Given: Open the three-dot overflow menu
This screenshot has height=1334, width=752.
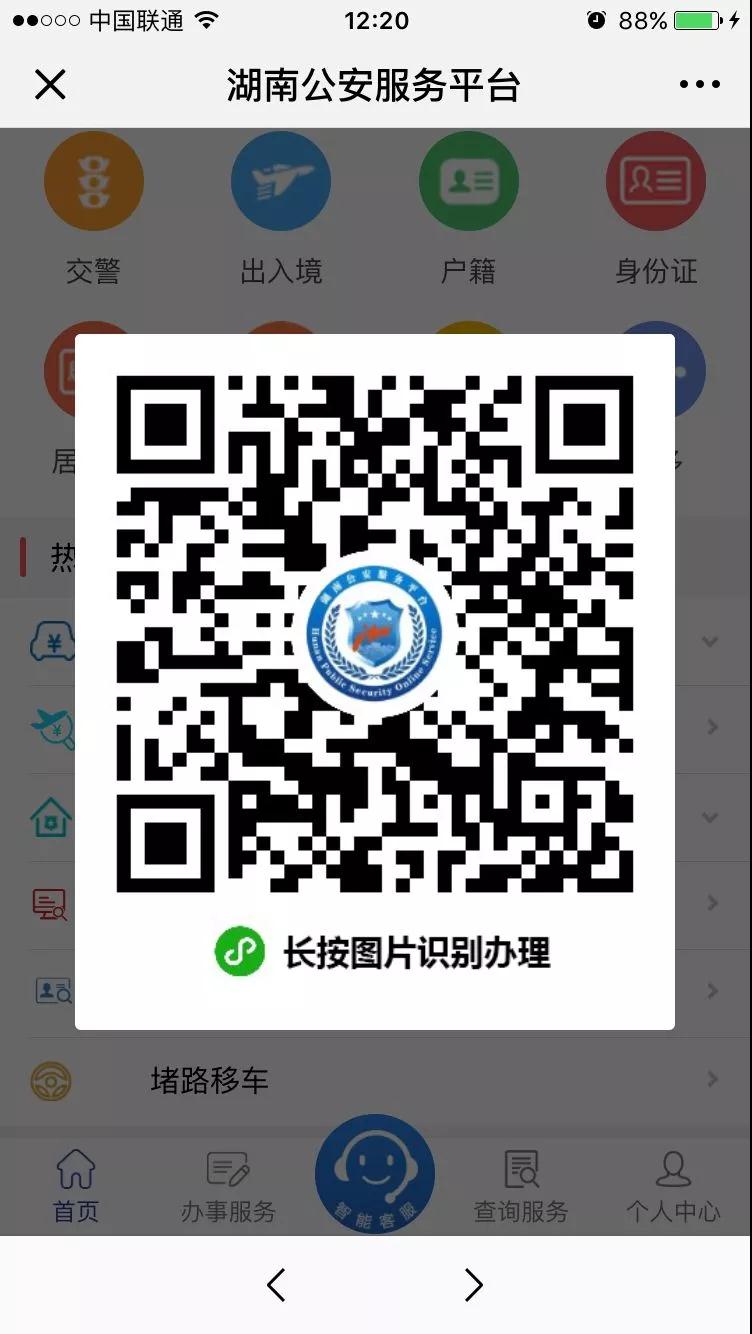Looking at the screenshot, I should 700,85.
